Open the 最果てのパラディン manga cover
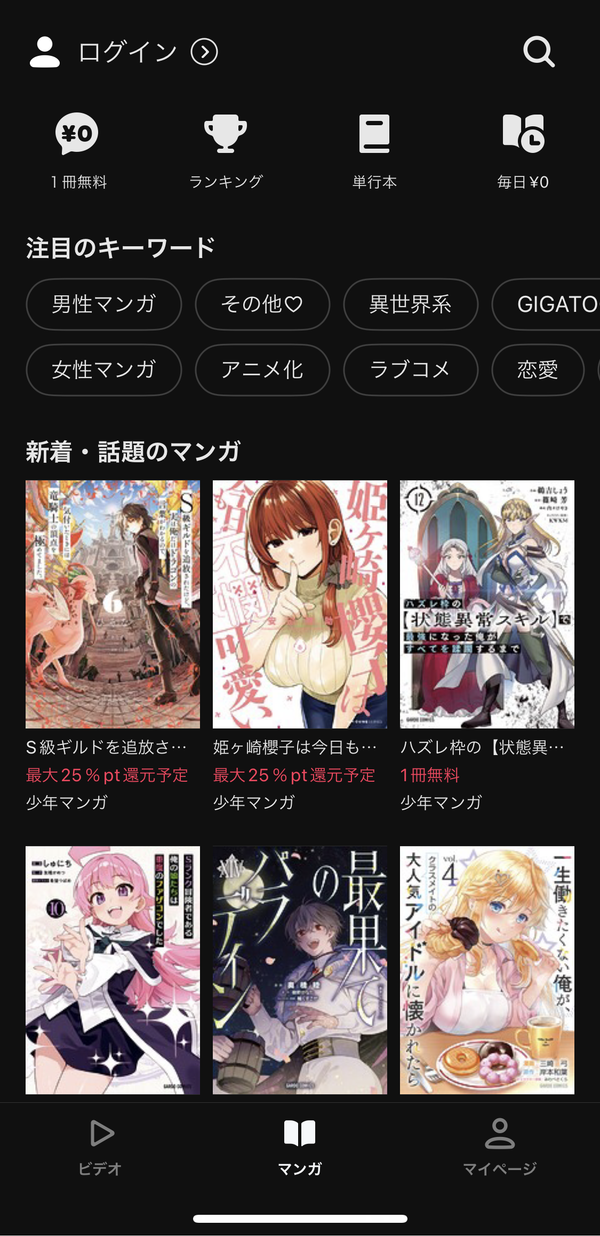 click(300, 970)
